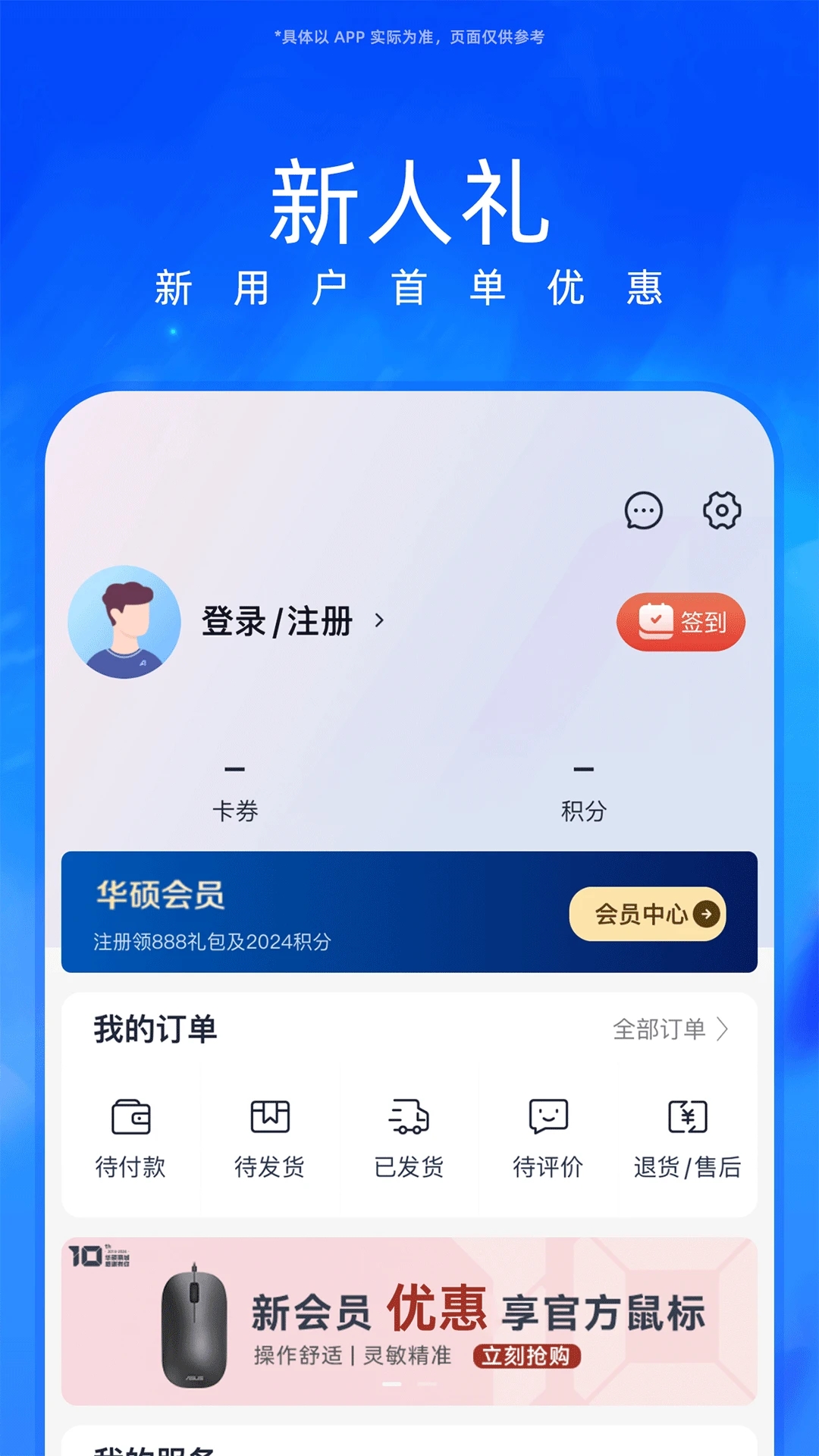Open 待评价 reviews icon
This screenshot has height=1456, width=819.
548,1116
